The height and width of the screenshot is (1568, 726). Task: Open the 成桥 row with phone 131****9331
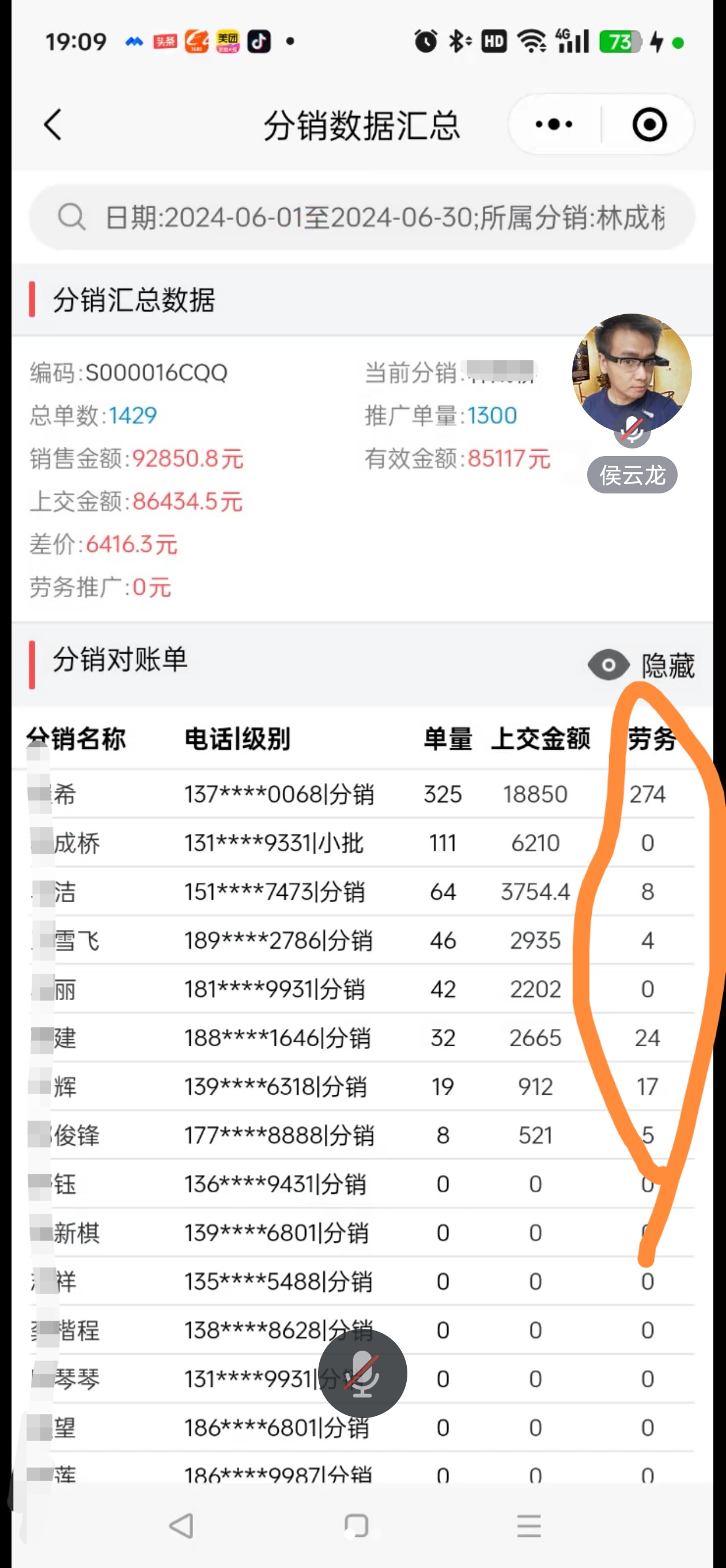362,842
